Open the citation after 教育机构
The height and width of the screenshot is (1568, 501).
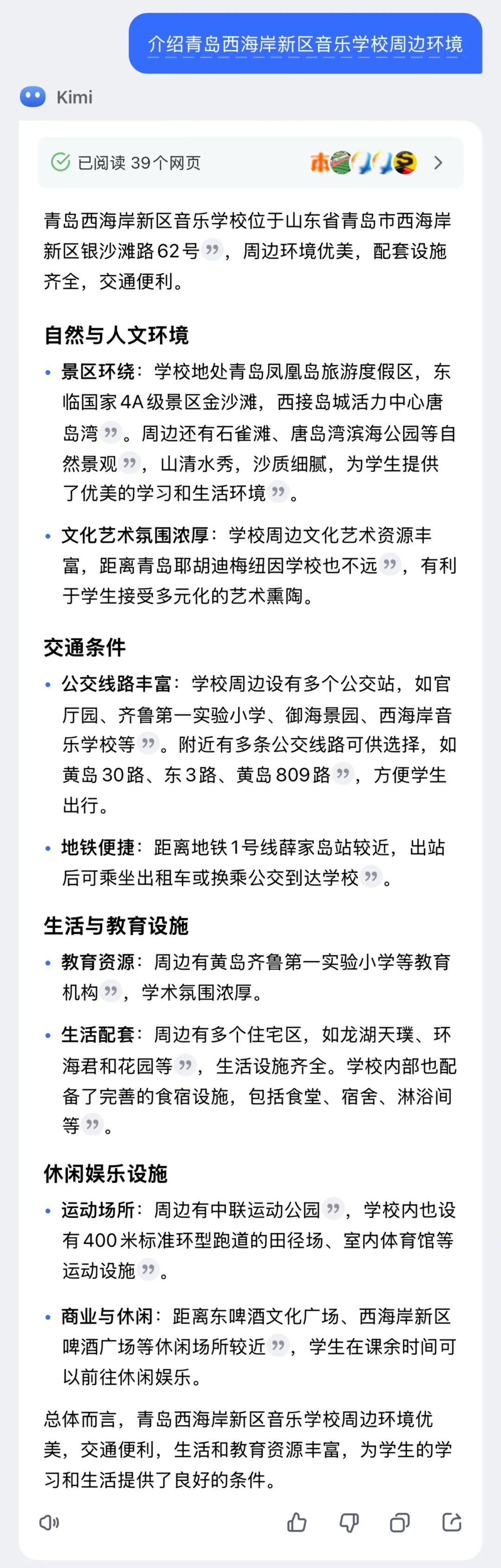110,992
